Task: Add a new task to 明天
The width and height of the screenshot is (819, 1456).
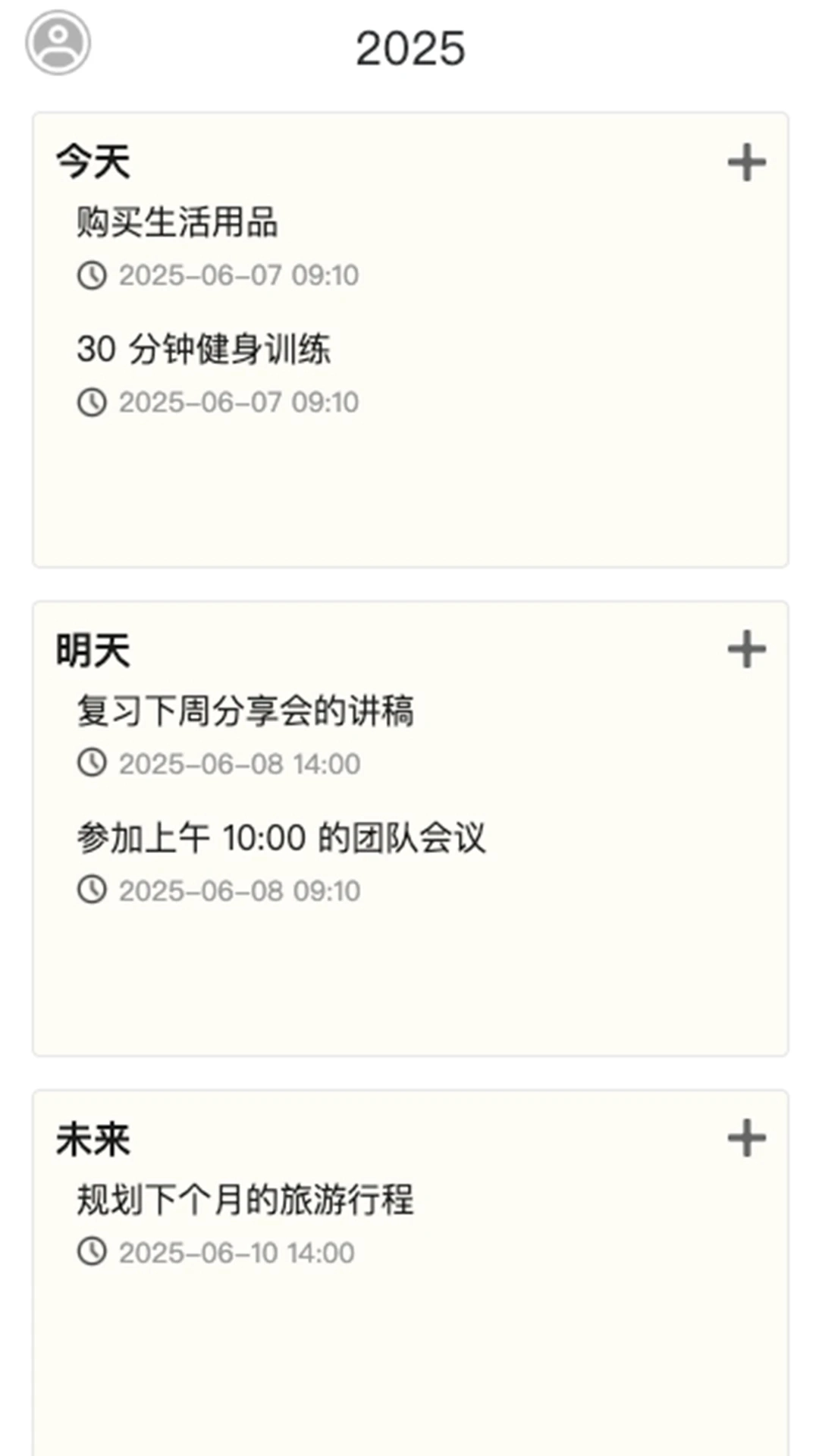Action: (x=746, y=650)
